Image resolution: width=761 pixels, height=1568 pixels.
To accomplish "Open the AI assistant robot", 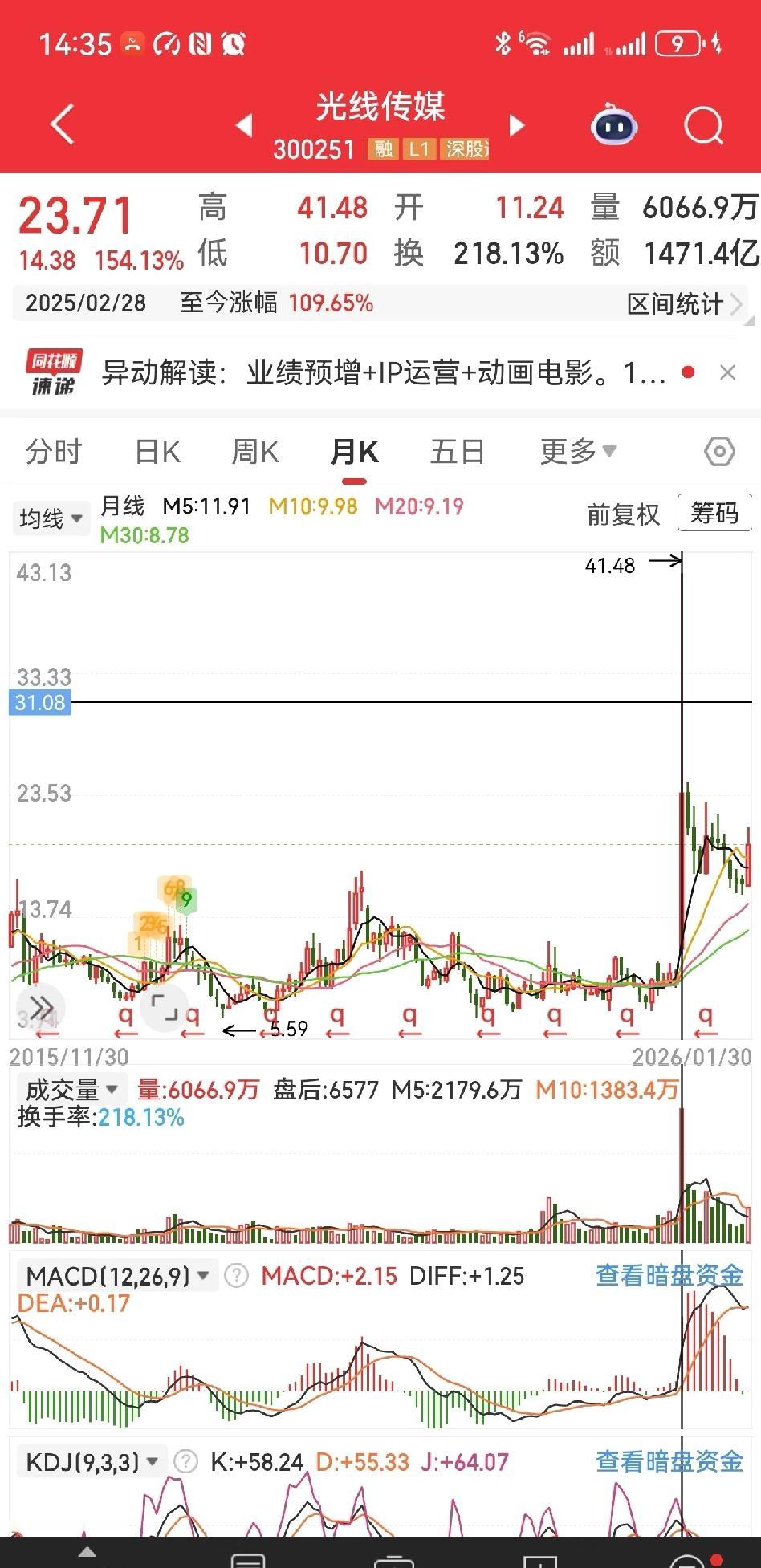I will pyautogui.click(x=613, y=125).
